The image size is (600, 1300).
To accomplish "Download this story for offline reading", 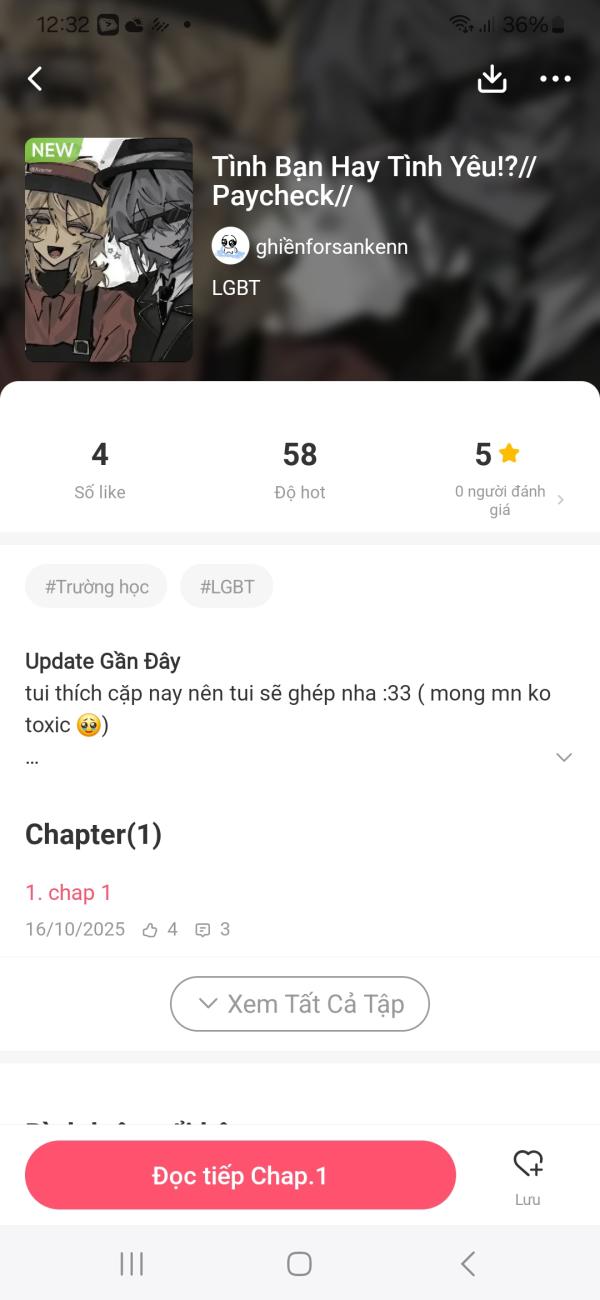I will pos(492,79).
